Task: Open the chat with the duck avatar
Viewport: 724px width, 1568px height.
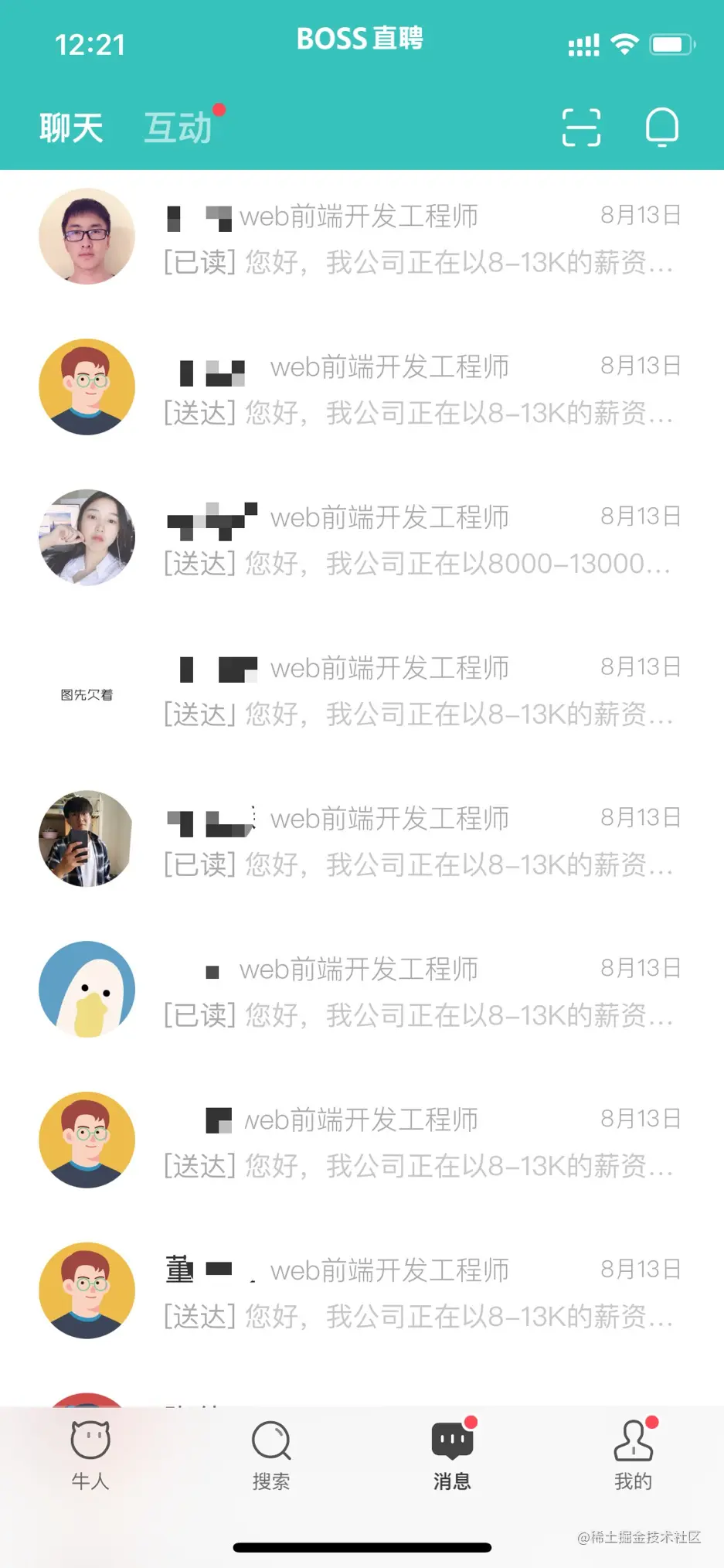Action: coord(417,991)
